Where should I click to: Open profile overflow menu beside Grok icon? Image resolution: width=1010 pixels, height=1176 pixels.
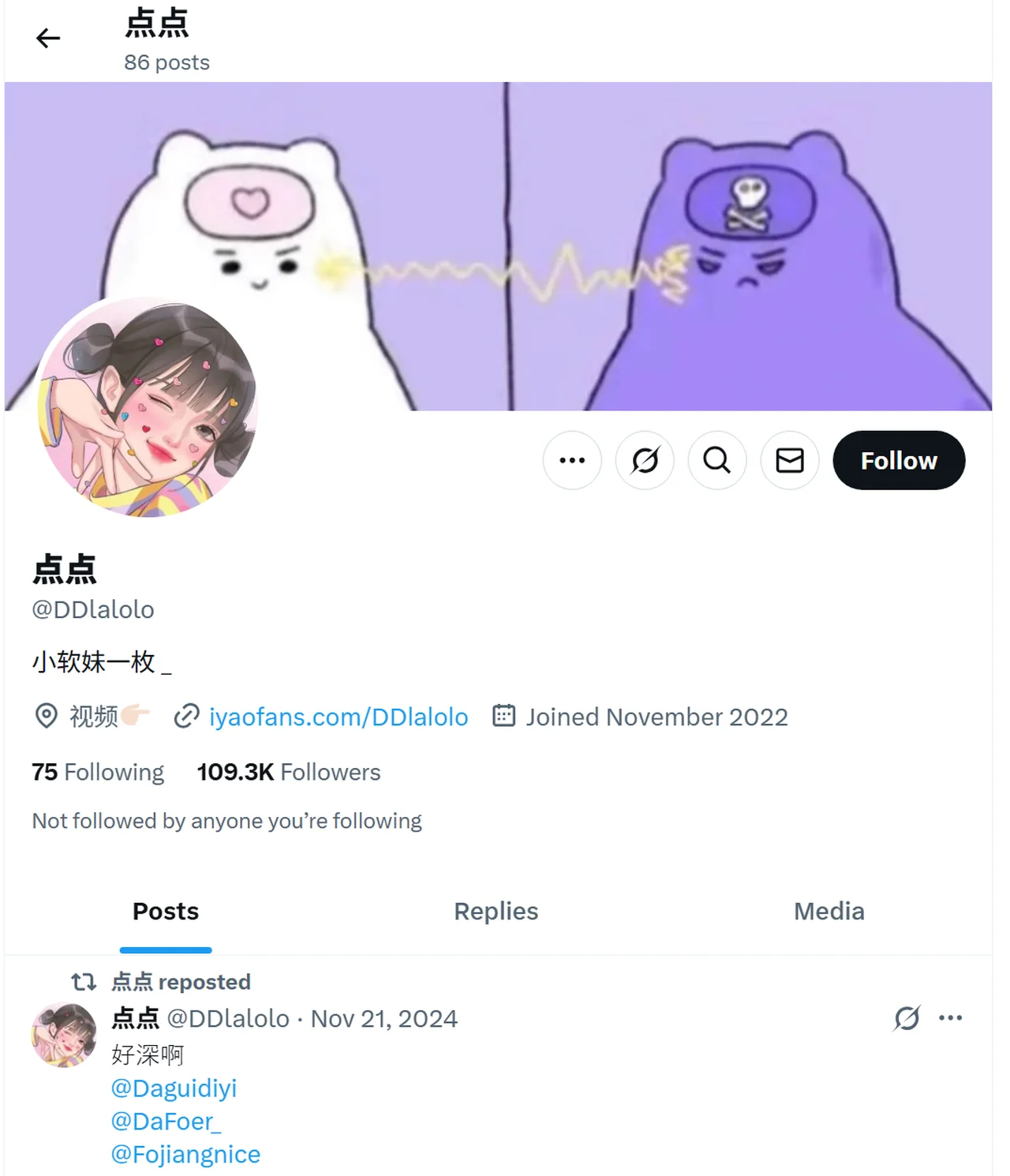pyautogui.click(x=572, y=460)
